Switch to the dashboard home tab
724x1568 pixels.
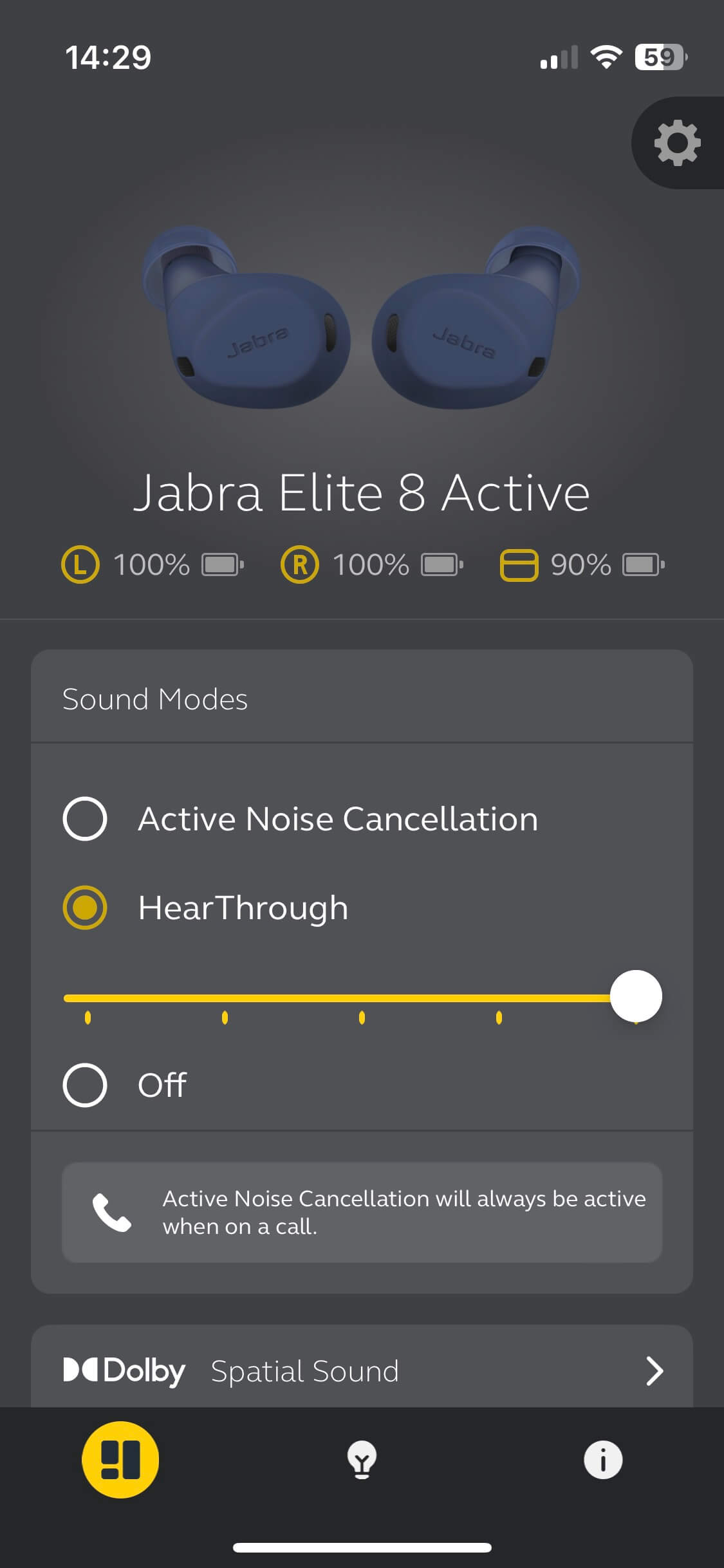click(x=120, y=1460)
